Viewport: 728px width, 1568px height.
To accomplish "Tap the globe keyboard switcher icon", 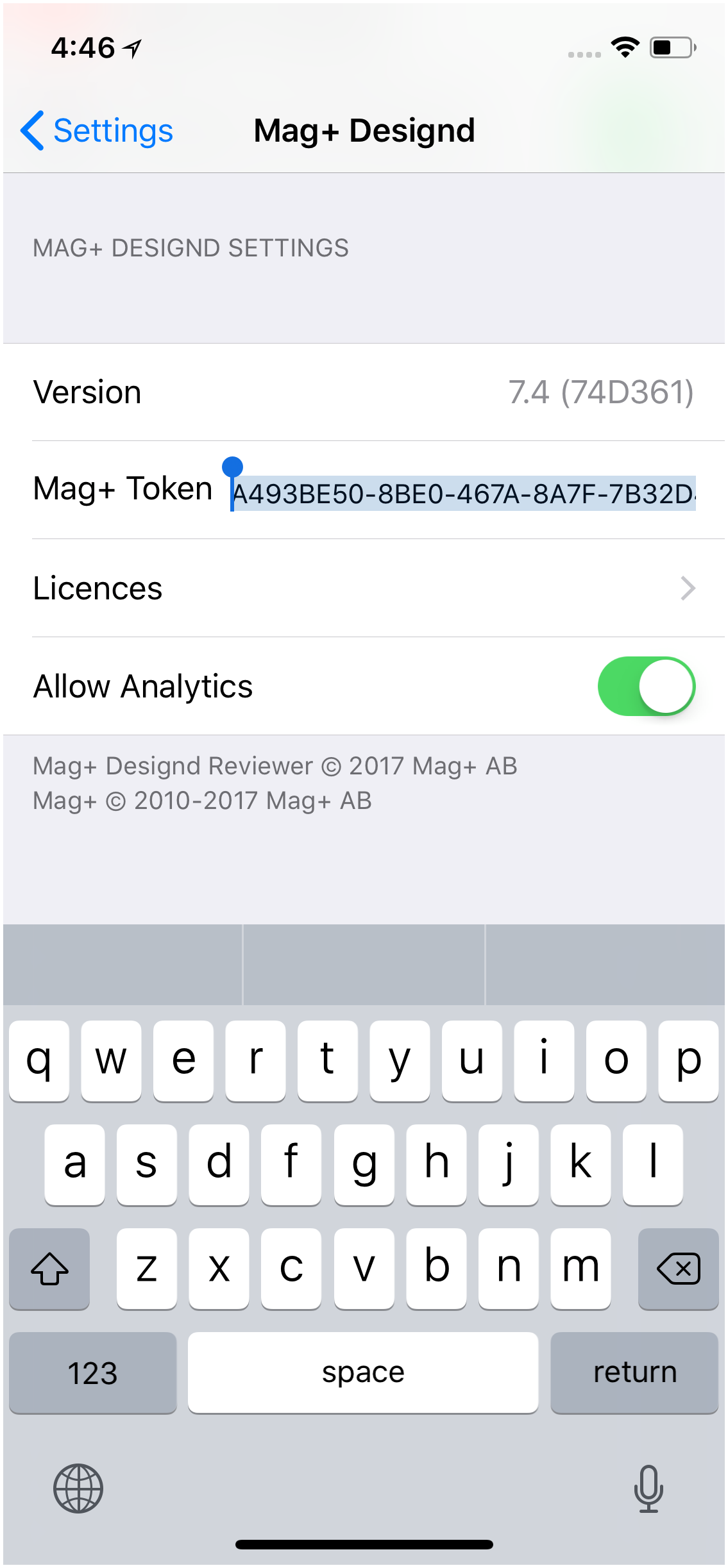I will tap(78, 1489).
